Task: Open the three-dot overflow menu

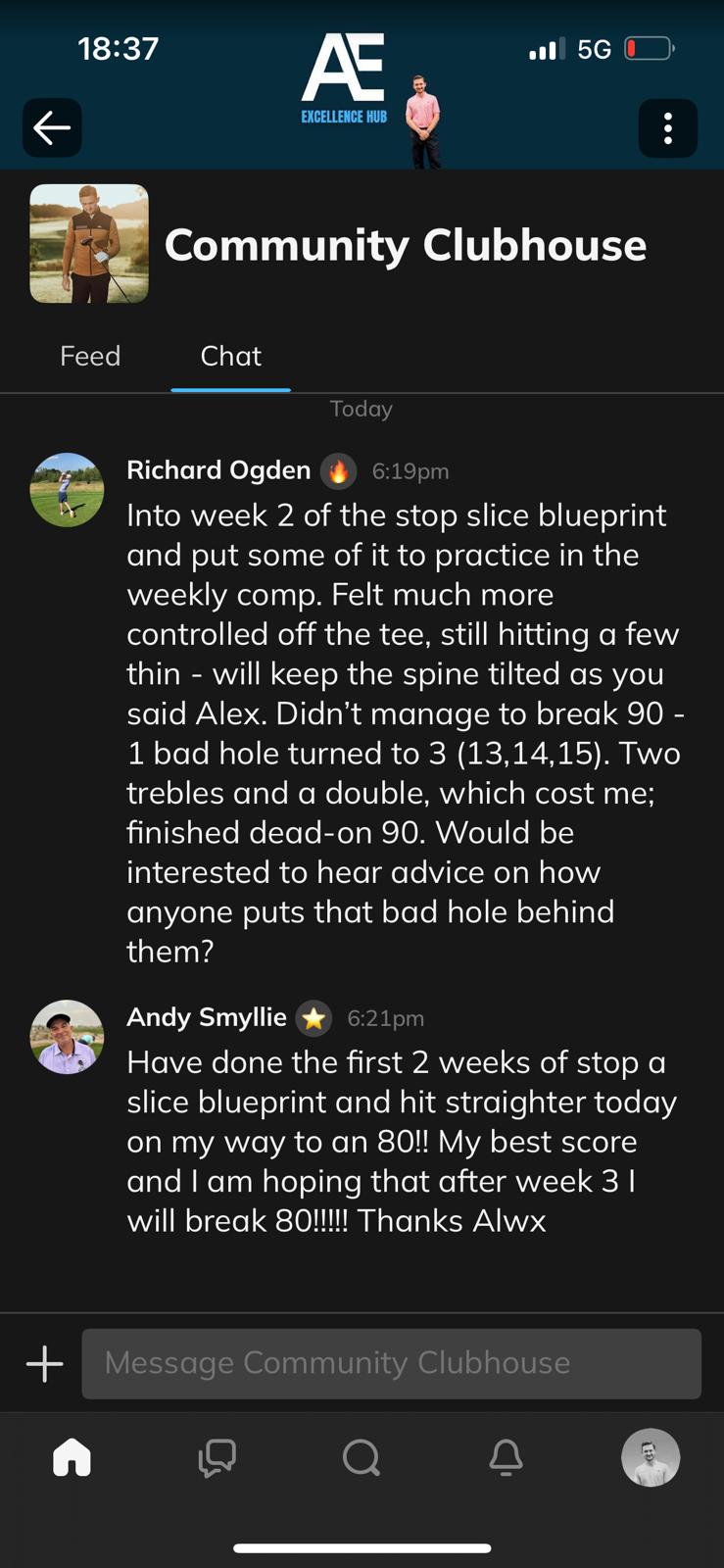Action: tap(668, 128)
